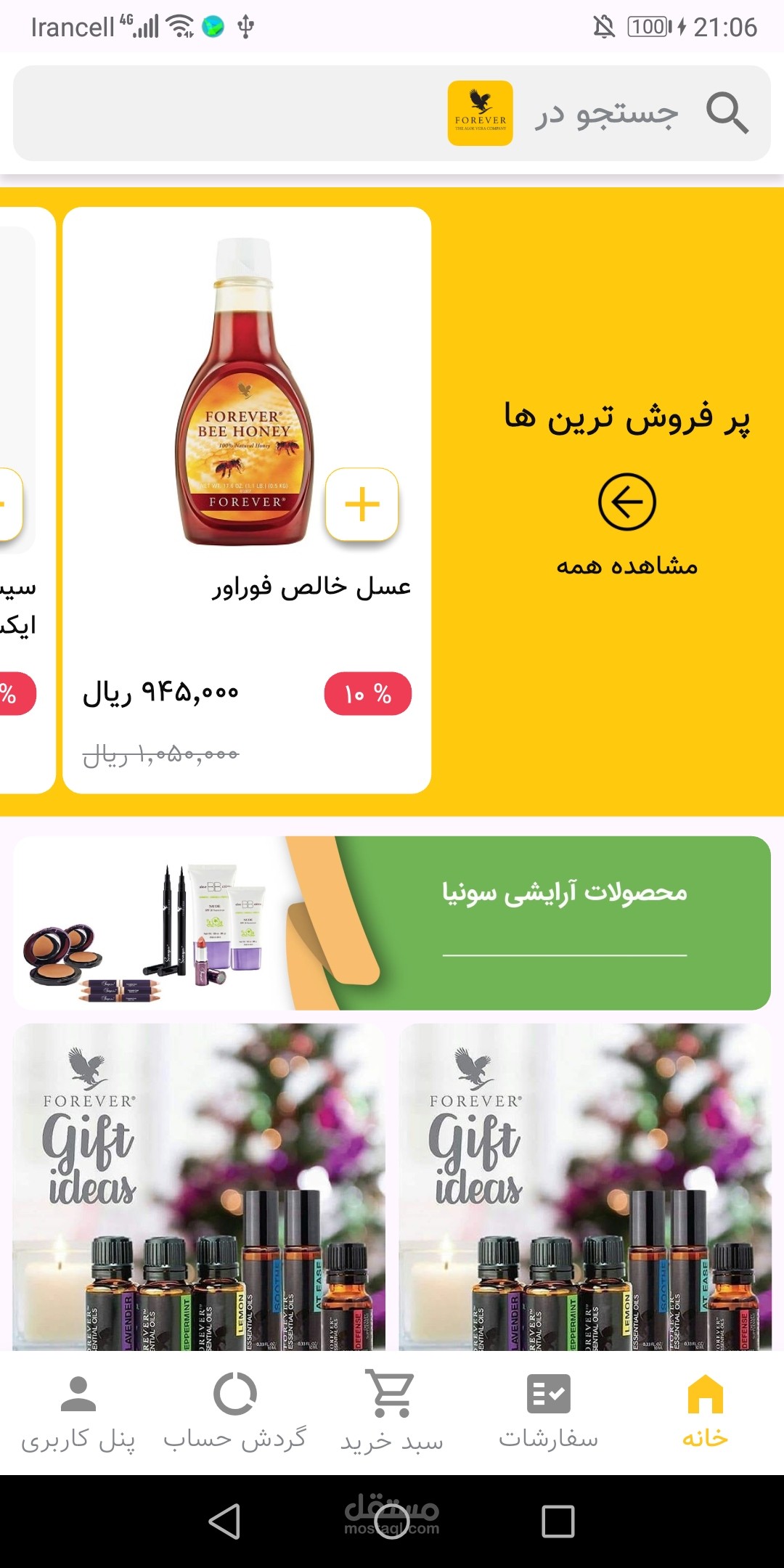The image size is (784, 1568).
Task: Open the left Forever Gift ideas banner
Action: [x=199, y=1187]
